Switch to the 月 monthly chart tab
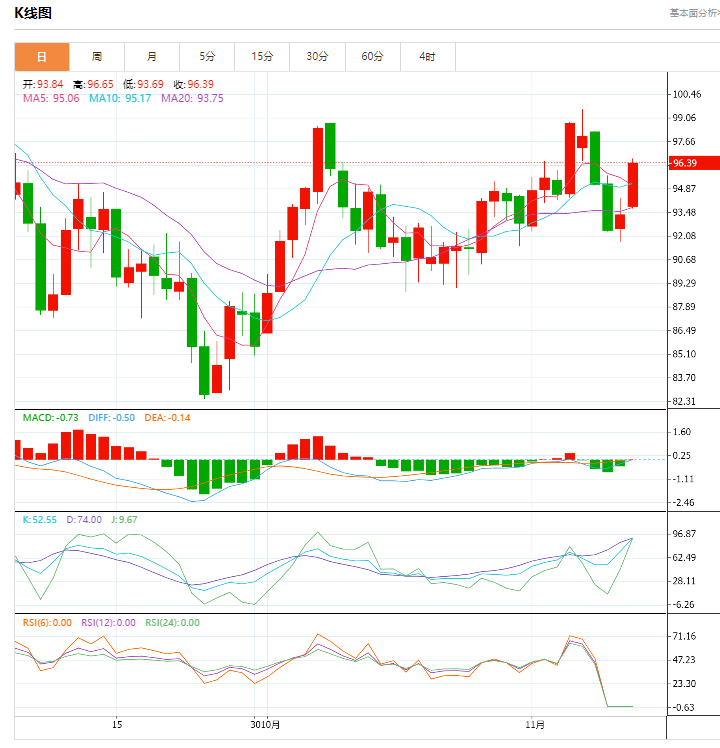The image size is (720, 748). pyautogui.click(x=152, y=57)
